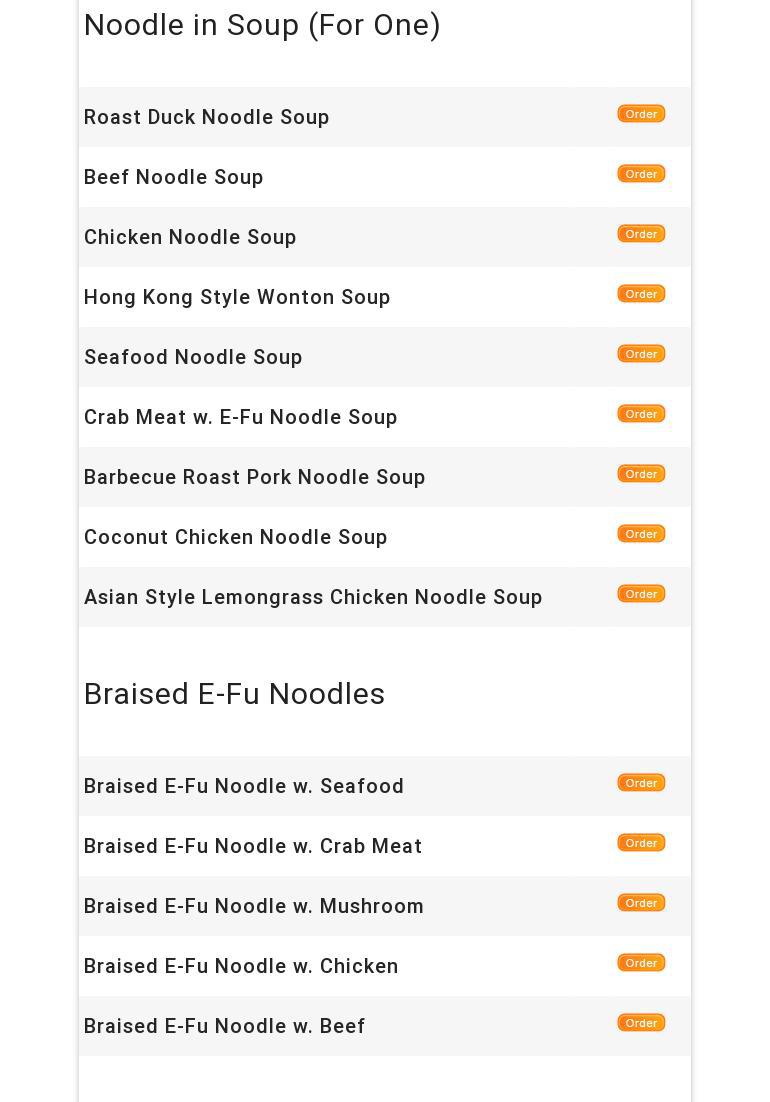Order the Coconut Chicken Noodle Soup
Viewport: 770px width, 1102px height.
(x=641, y=534)
